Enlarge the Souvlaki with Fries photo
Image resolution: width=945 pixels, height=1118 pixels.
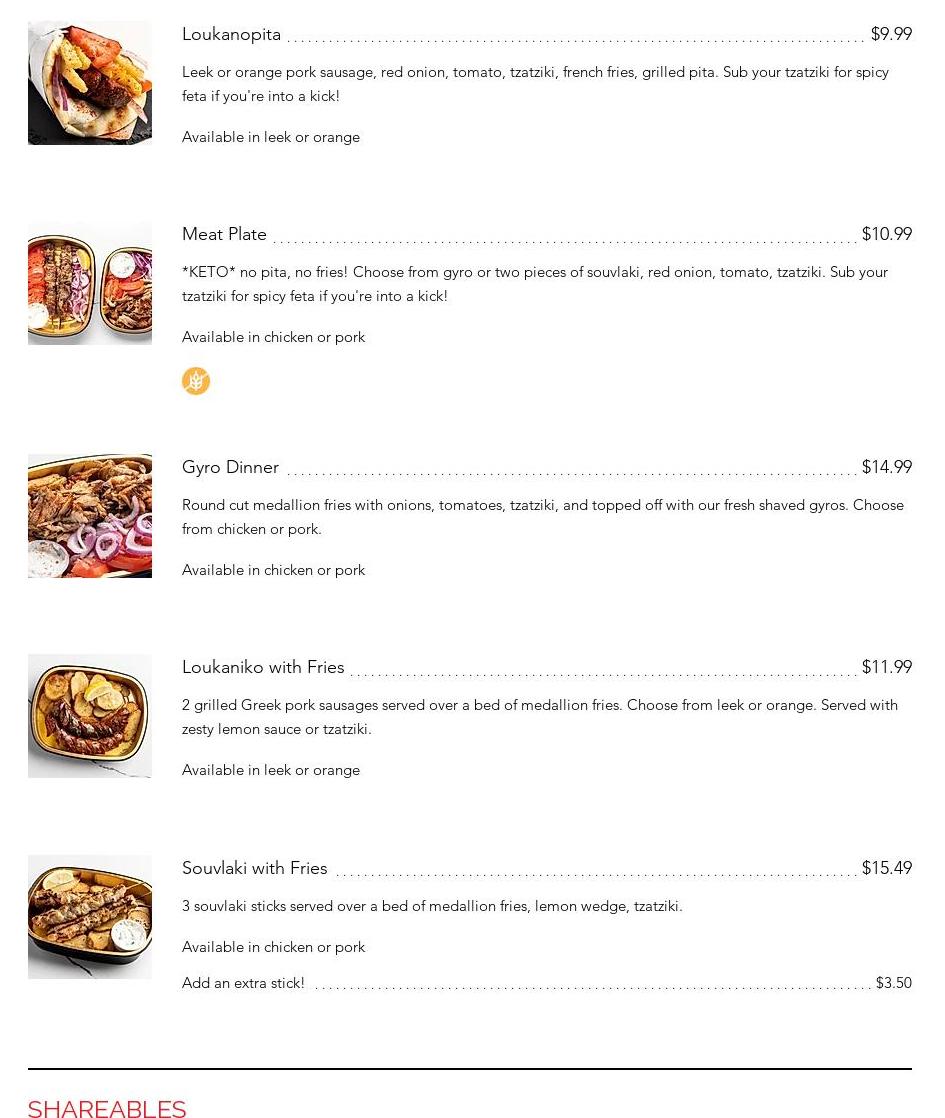[90, 917]
